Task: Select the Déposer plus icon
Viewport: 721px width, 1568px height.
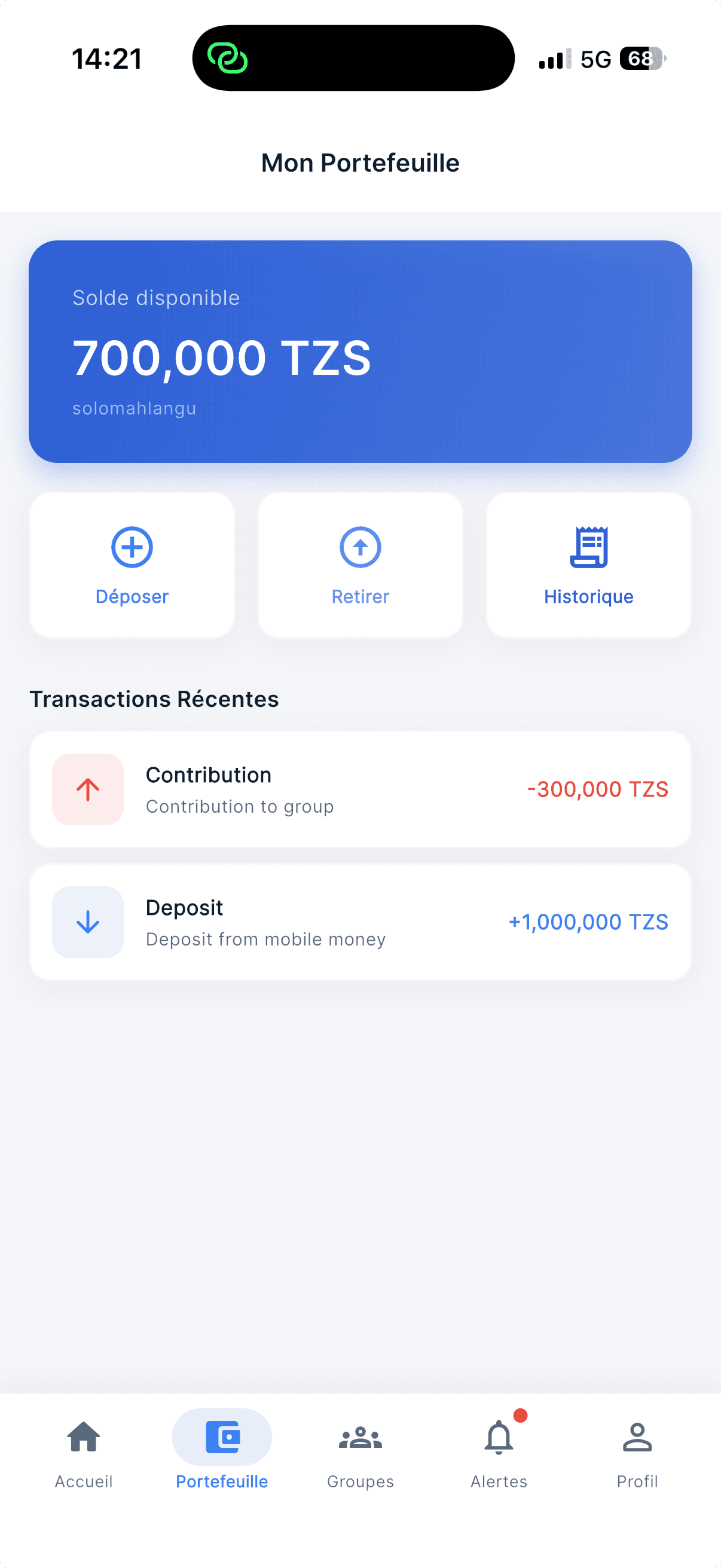Action: [132, 547]
